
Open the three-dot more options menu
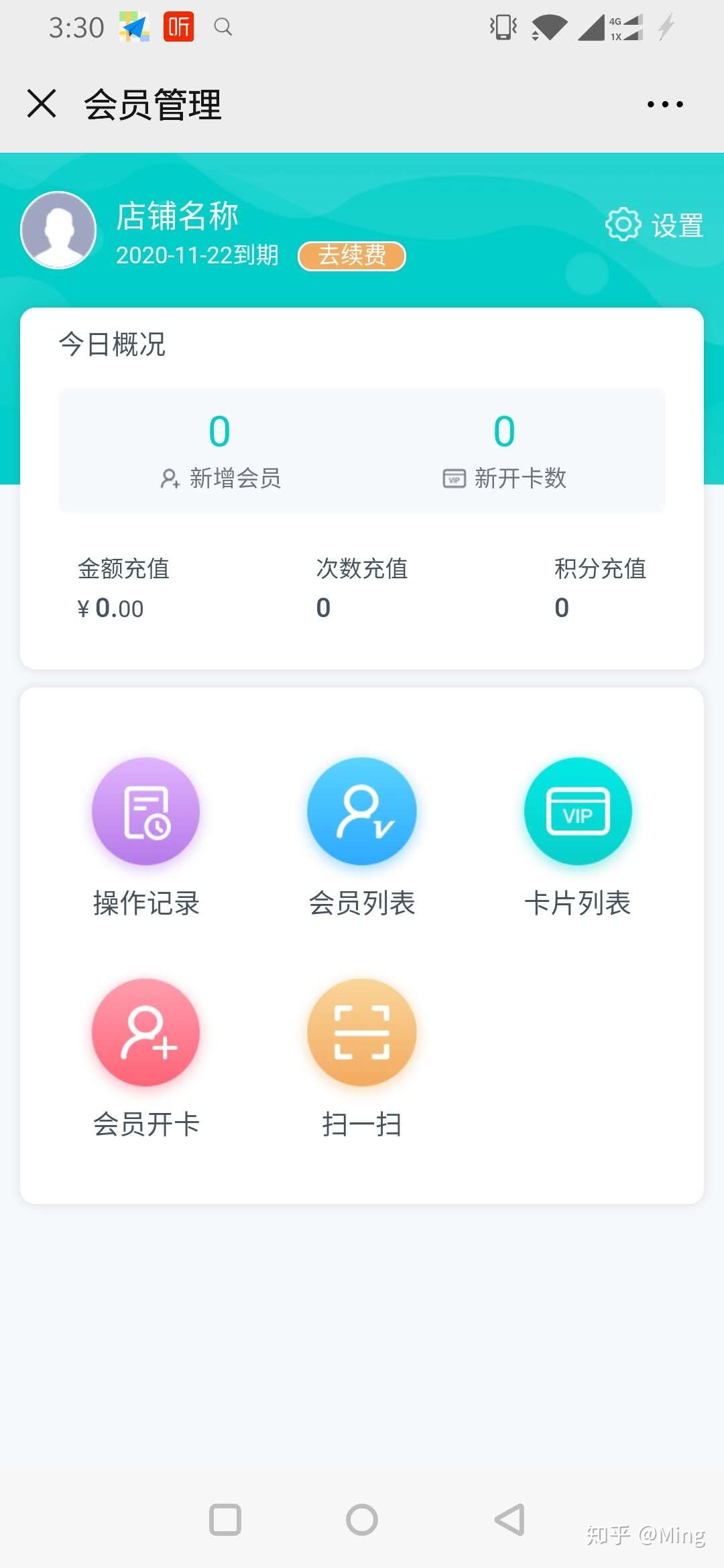pos(664,104)
